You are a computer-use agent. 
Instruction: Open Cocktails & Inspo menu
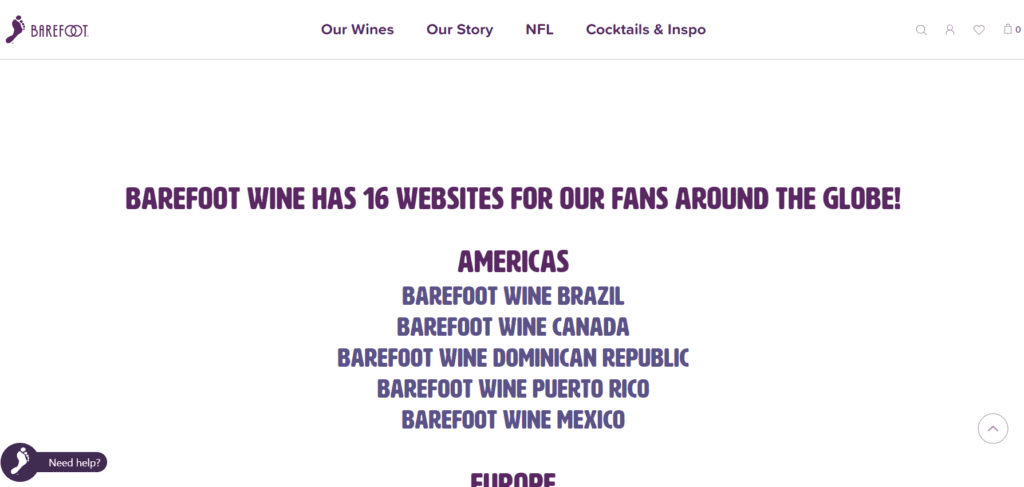click(645, 30)
